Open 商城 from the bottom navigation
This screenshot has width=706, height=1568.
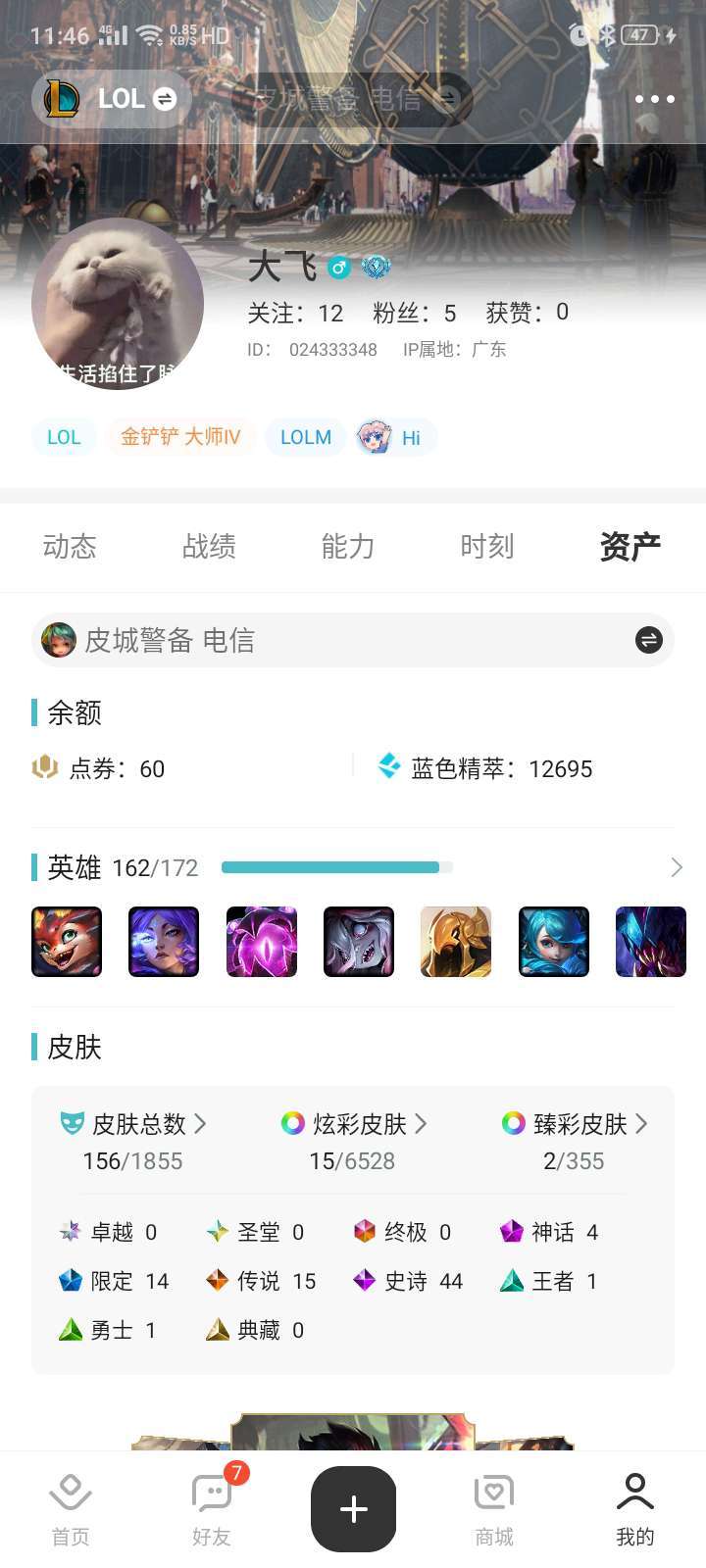(493, 1509)
